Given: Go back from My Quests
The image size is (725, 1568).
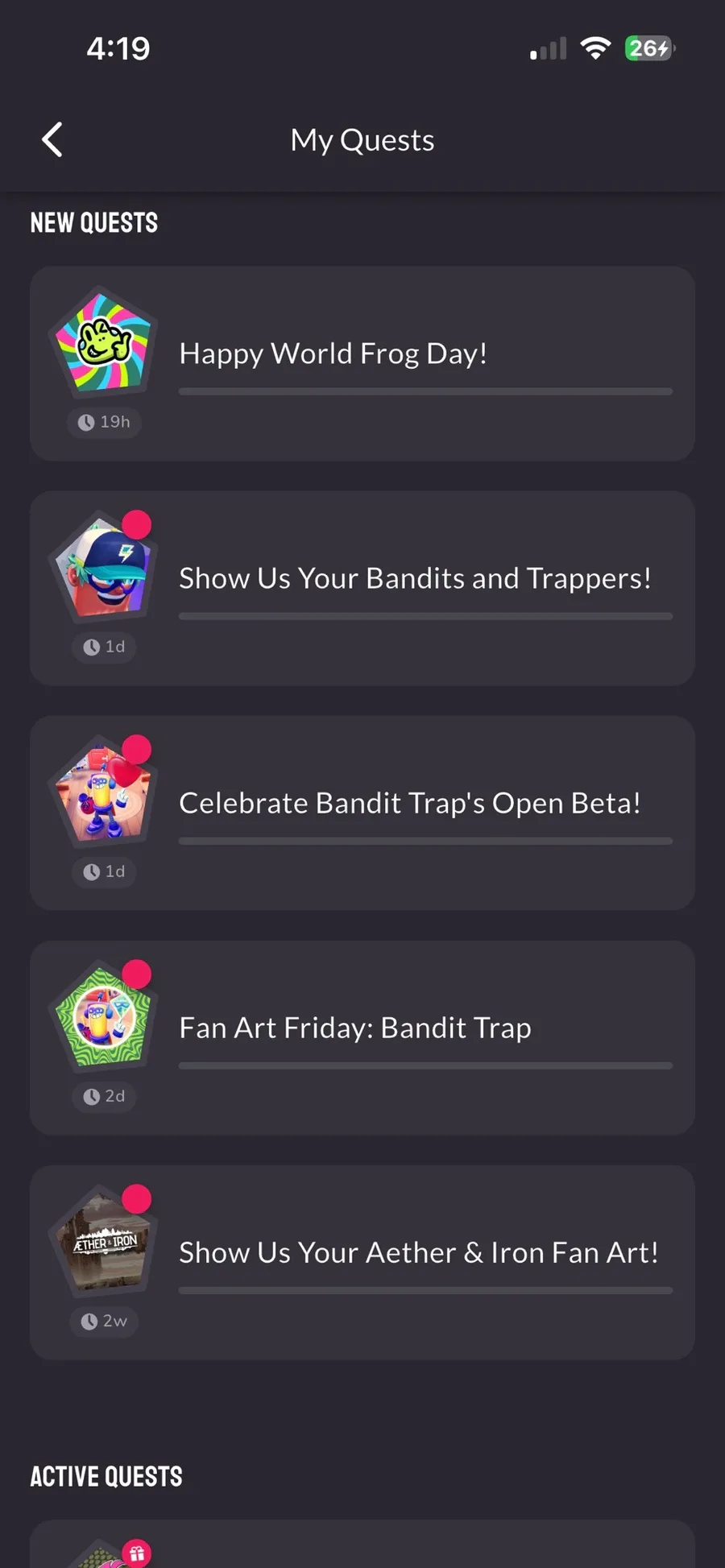Looking at the screenshot, I should (52, 140).
